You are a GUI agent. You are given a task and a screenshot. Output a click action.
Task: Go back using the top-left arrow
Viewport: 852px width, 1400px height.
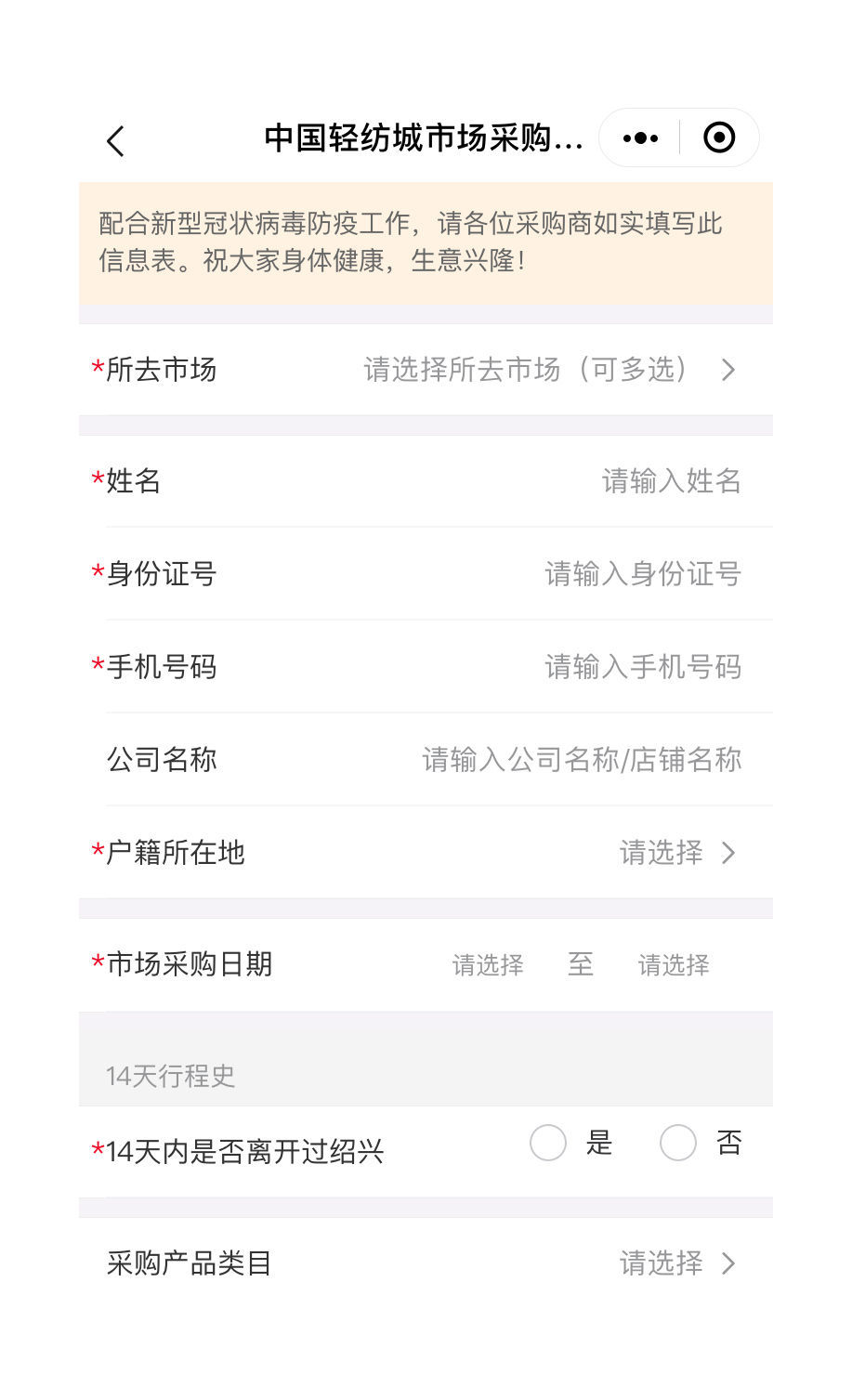115,141
